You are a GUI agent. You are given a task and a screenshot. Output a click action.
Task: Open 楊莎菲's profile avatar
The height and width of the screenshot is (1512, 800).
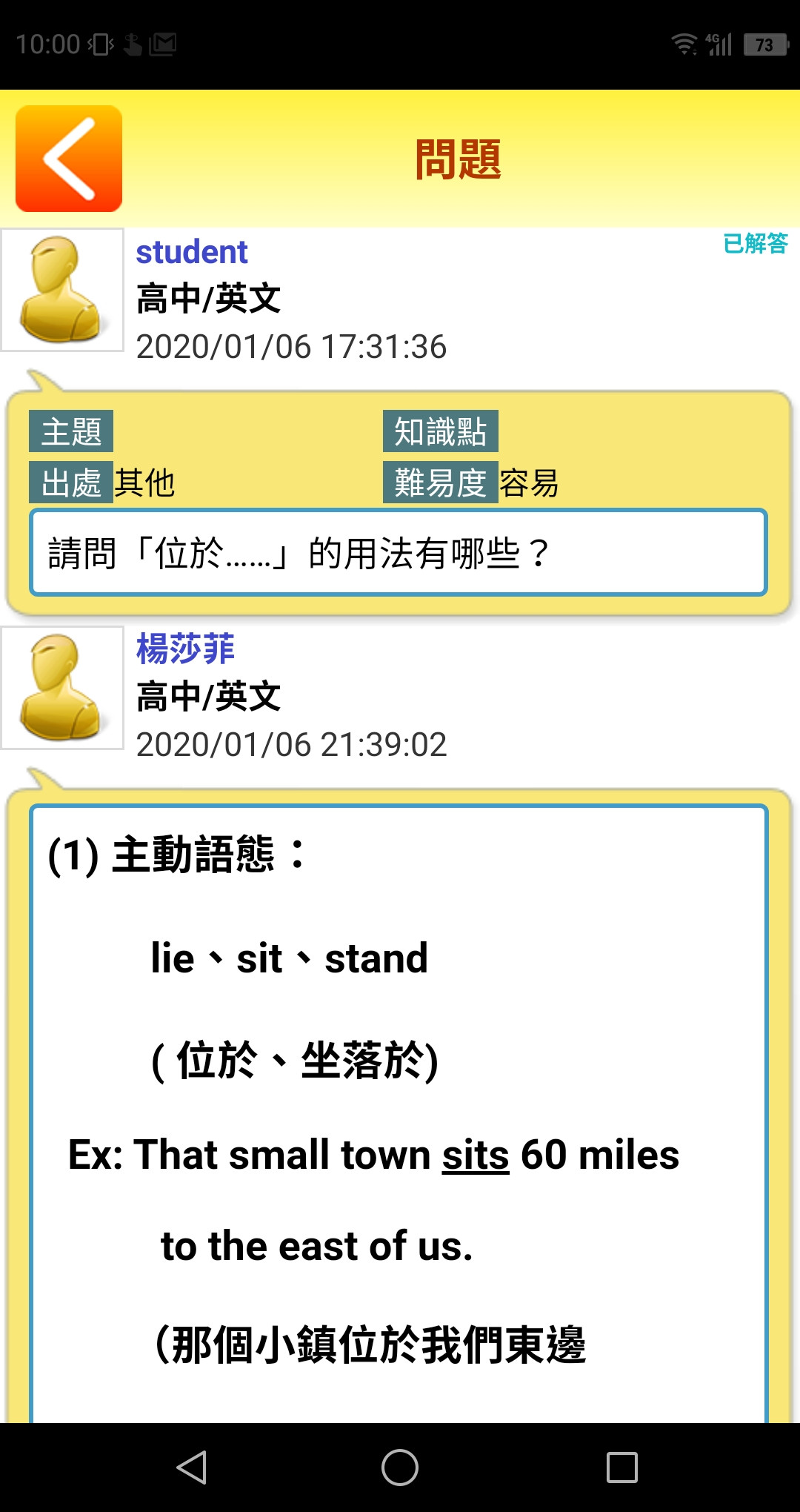click(62, 688)
